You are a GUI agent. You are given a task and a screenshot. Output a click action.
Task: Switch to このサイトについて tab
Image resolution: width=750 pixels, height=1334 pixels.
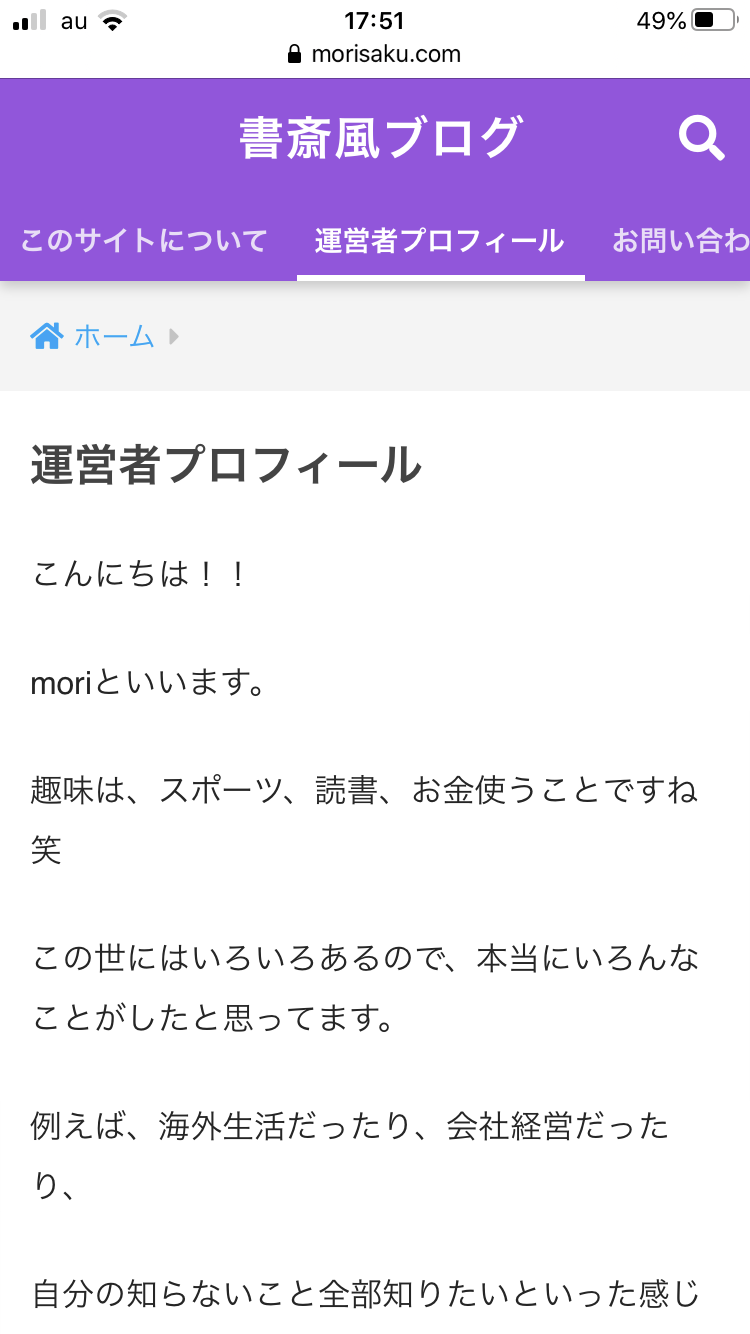[144, 241]
